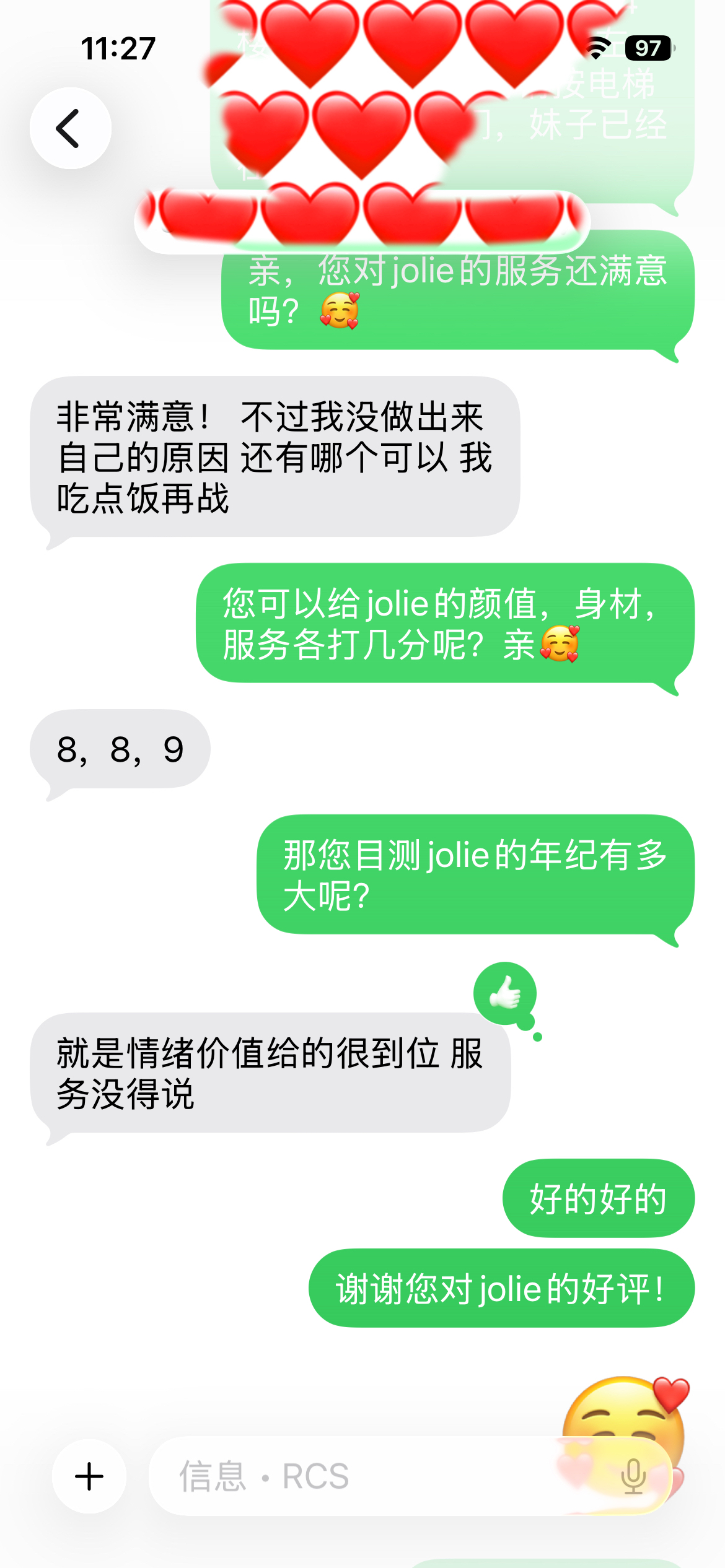Open the plus attachments menu
This screenshot has height=1568, width=725.
(x=89, y=1476)
